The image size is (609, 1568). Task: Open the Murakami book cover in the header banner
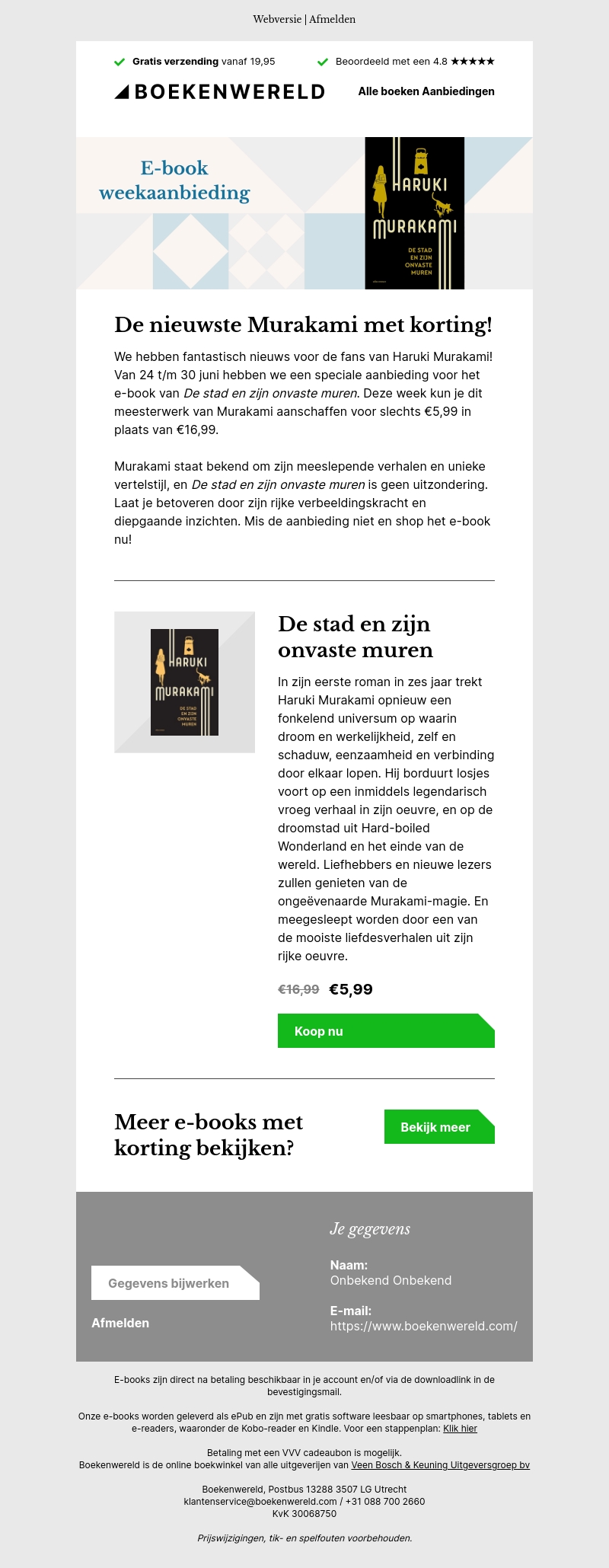click(x=415, y=213)
